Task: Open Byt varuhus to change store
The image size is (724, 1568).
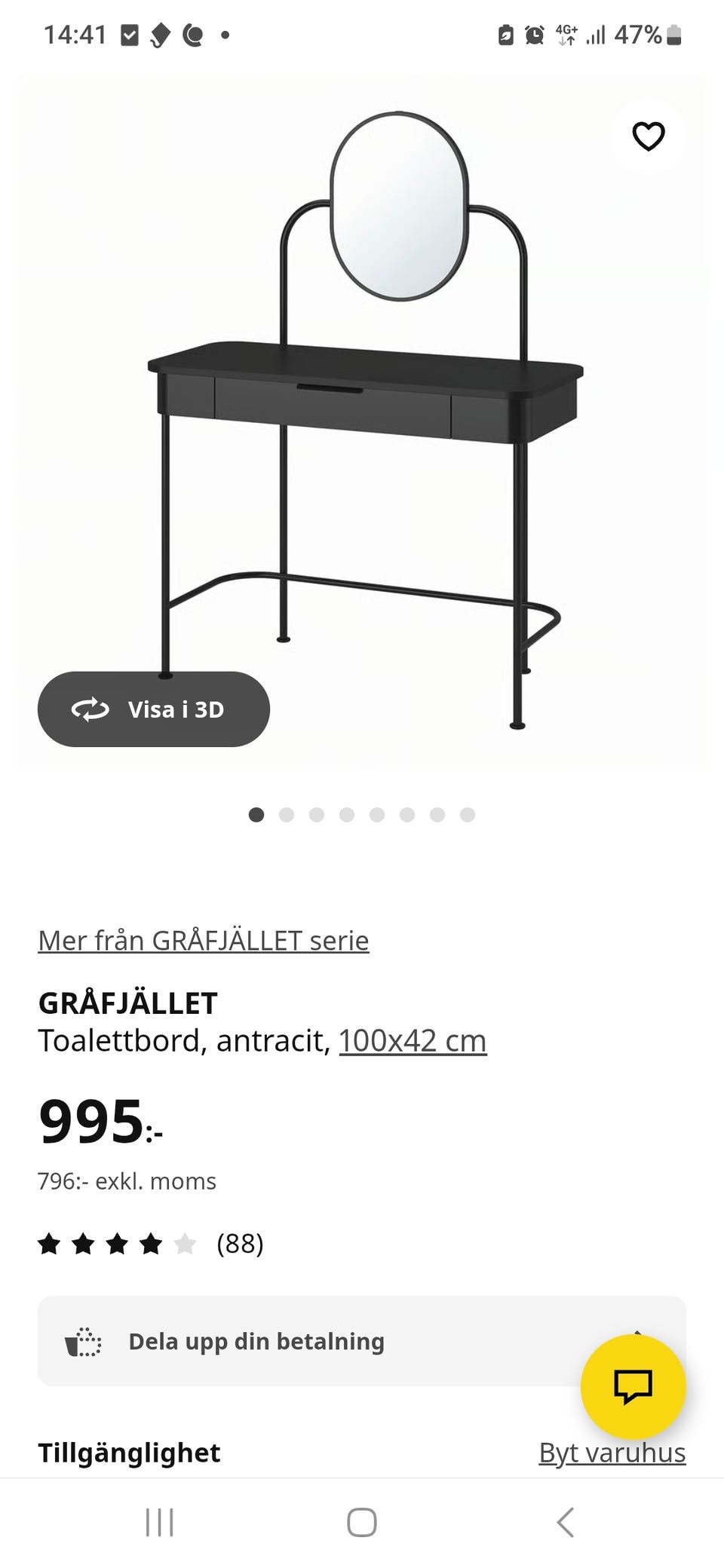Action: point(611,1453)
